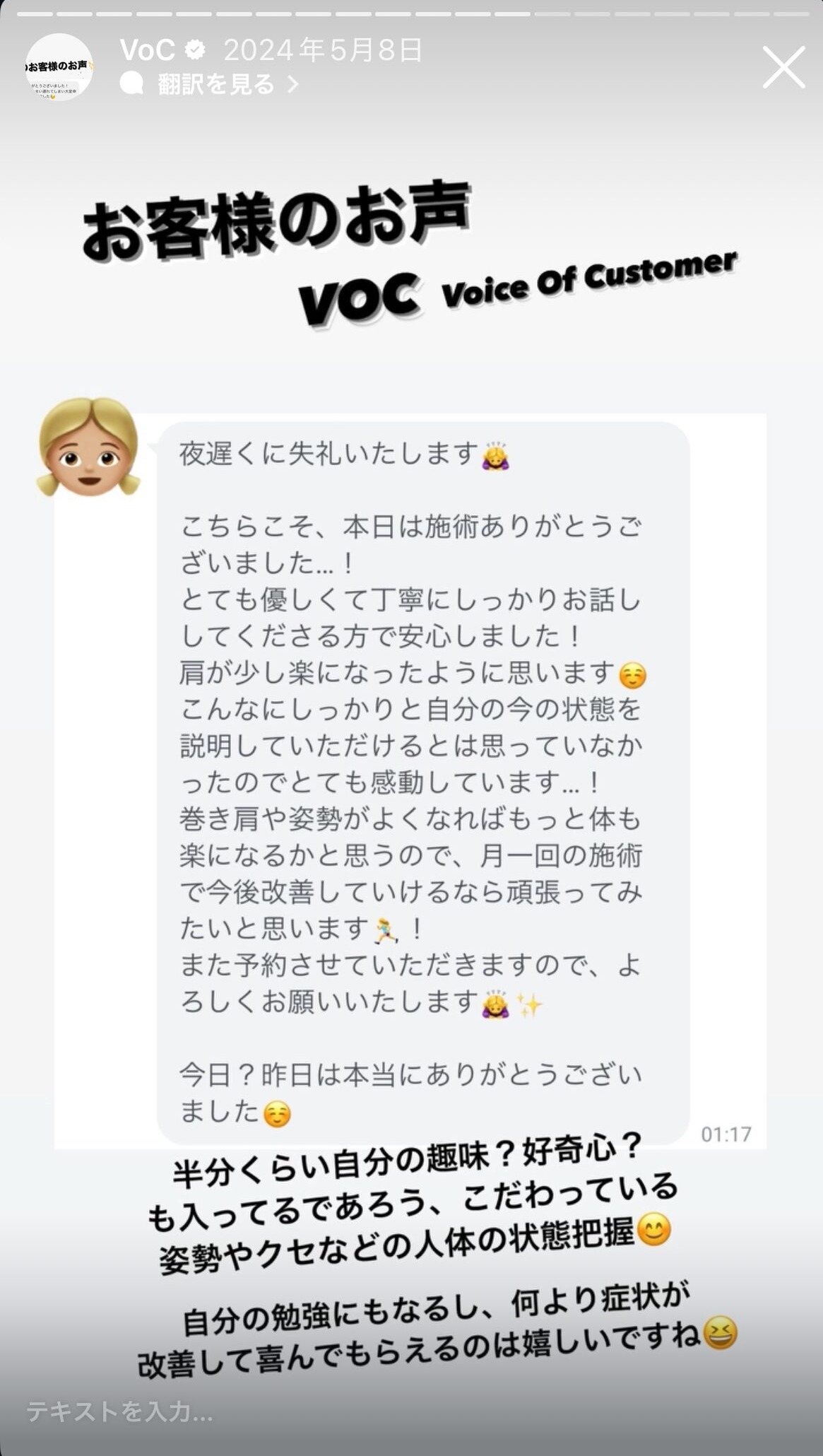Open the VoC profile picture

tap(59, 67)
